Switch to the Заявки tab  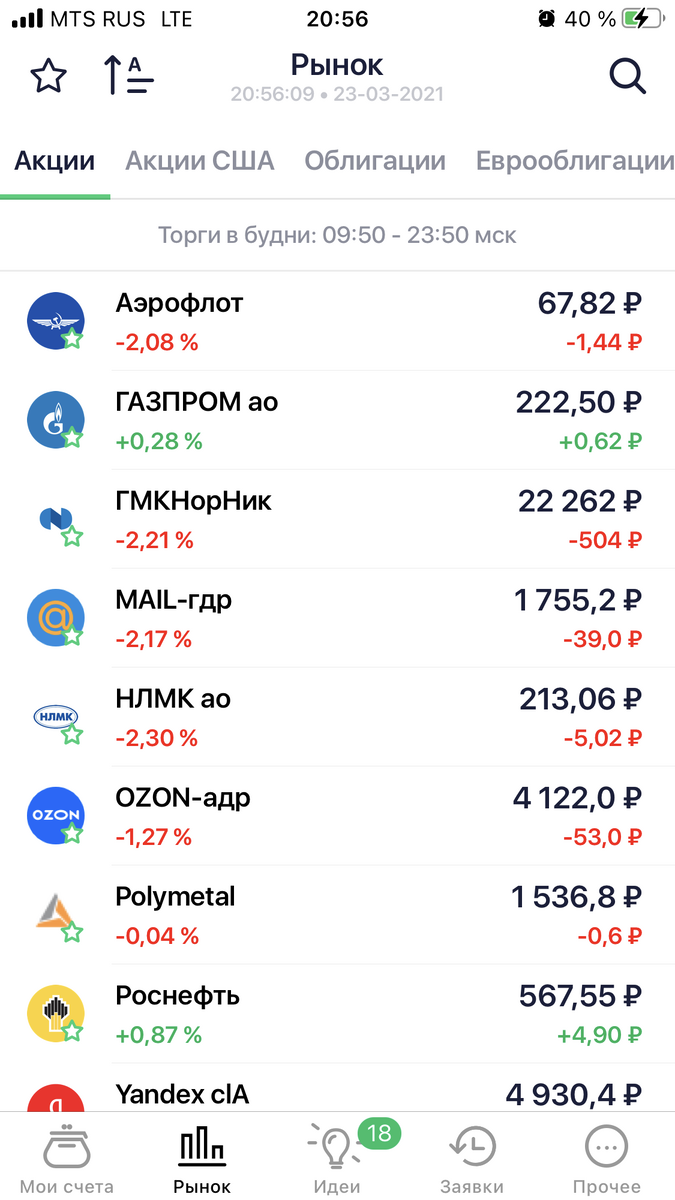point(472,1158)
